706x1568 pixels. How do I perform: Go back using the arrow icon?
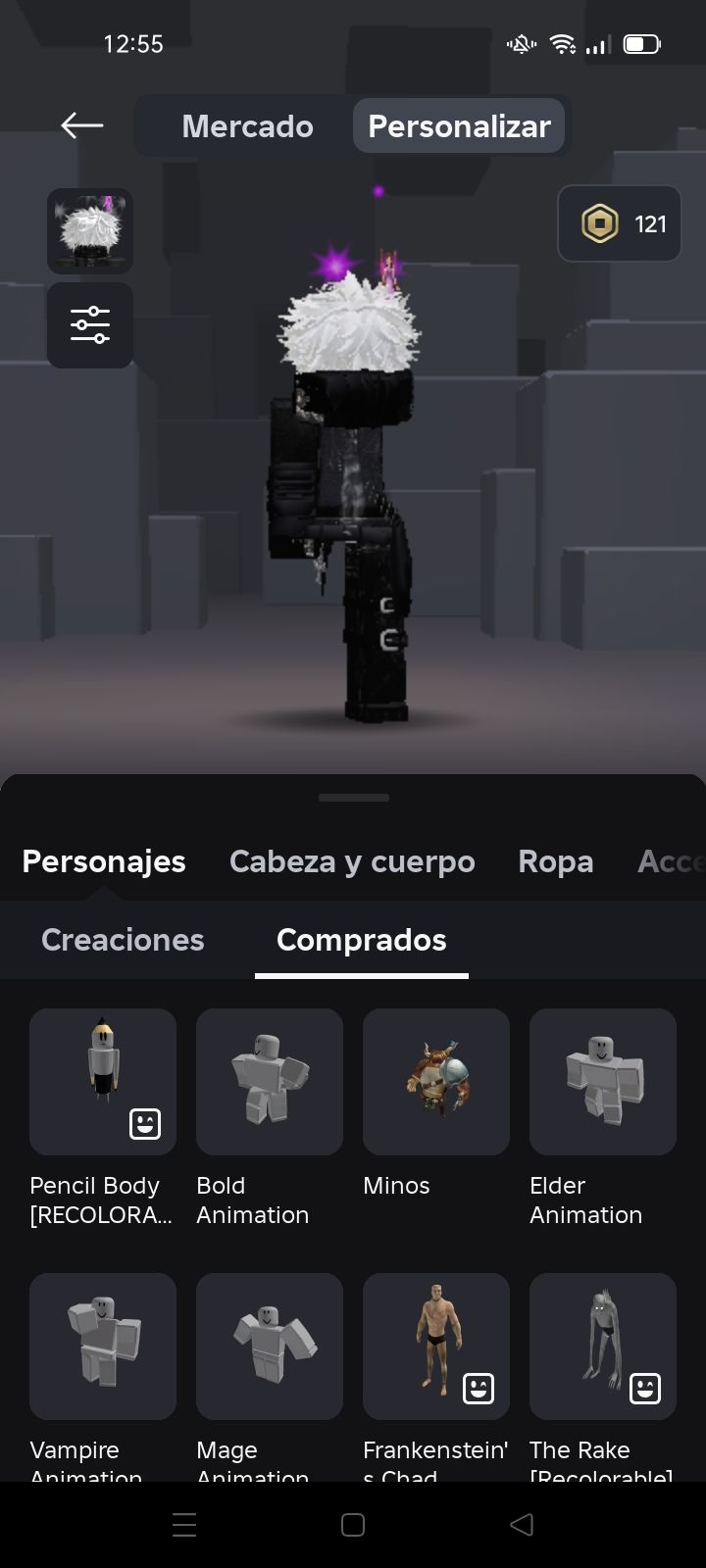click(82, 125)
